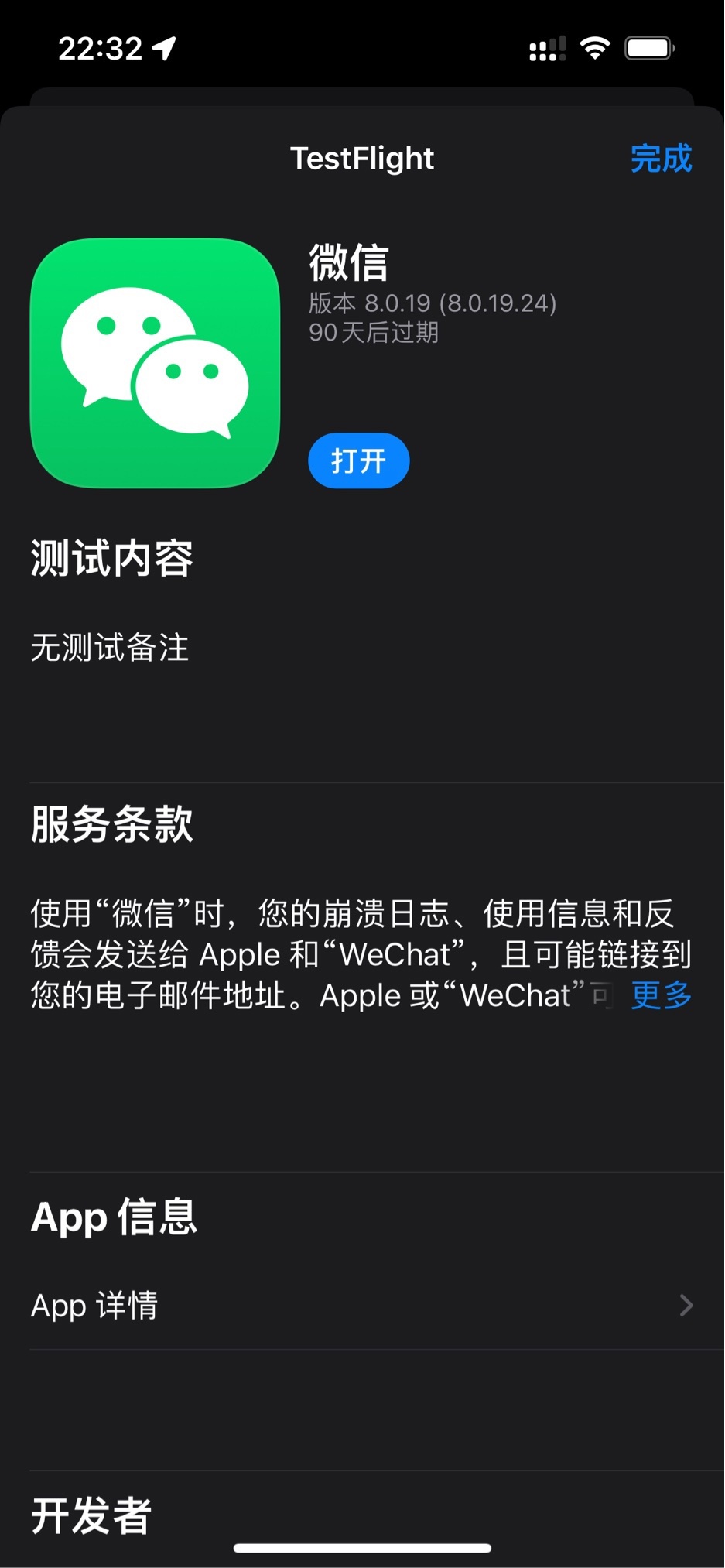
Task: Tap 完成 to close the TestFlight sheet
Action: [x=661, y=159]
